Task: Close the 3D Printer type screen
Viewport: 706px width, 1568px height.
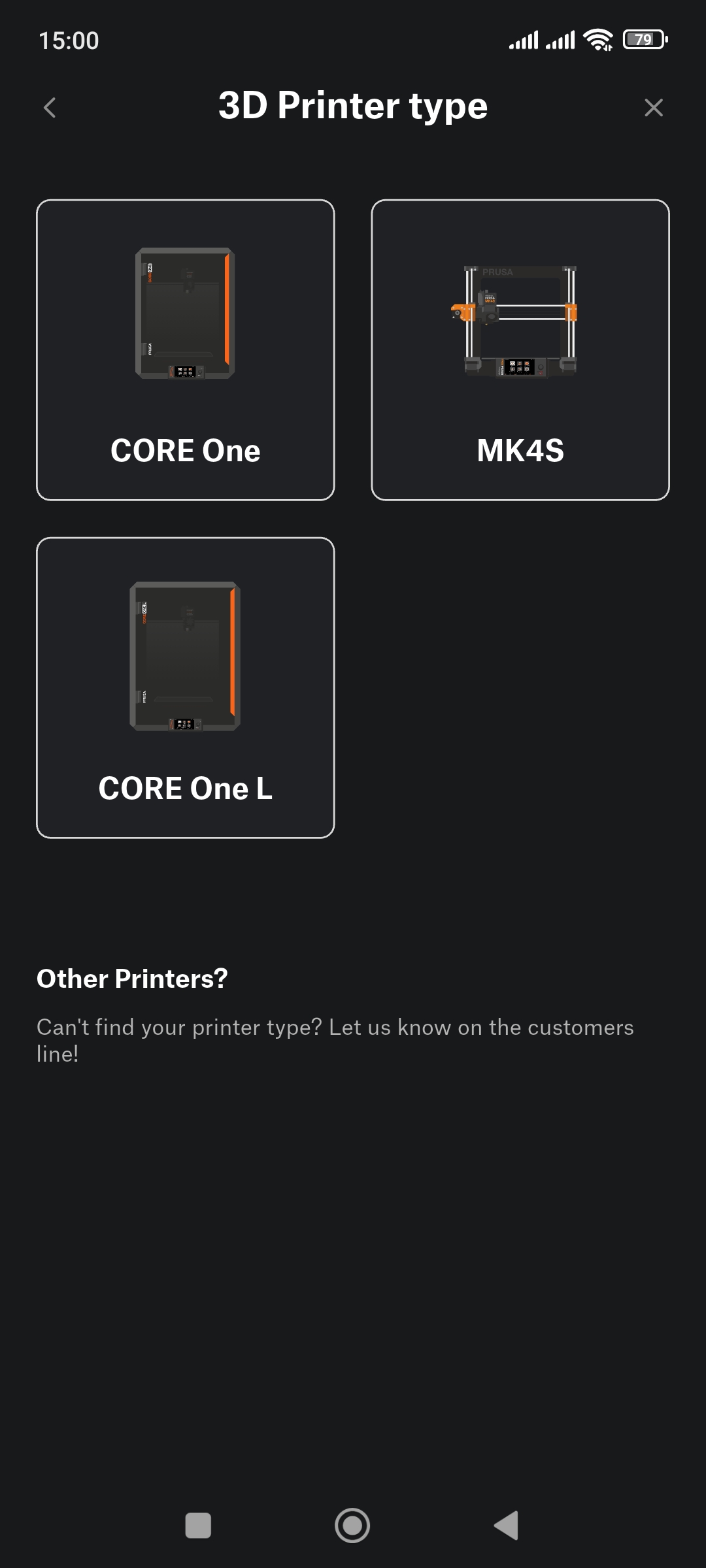Action: coord(653,108)
